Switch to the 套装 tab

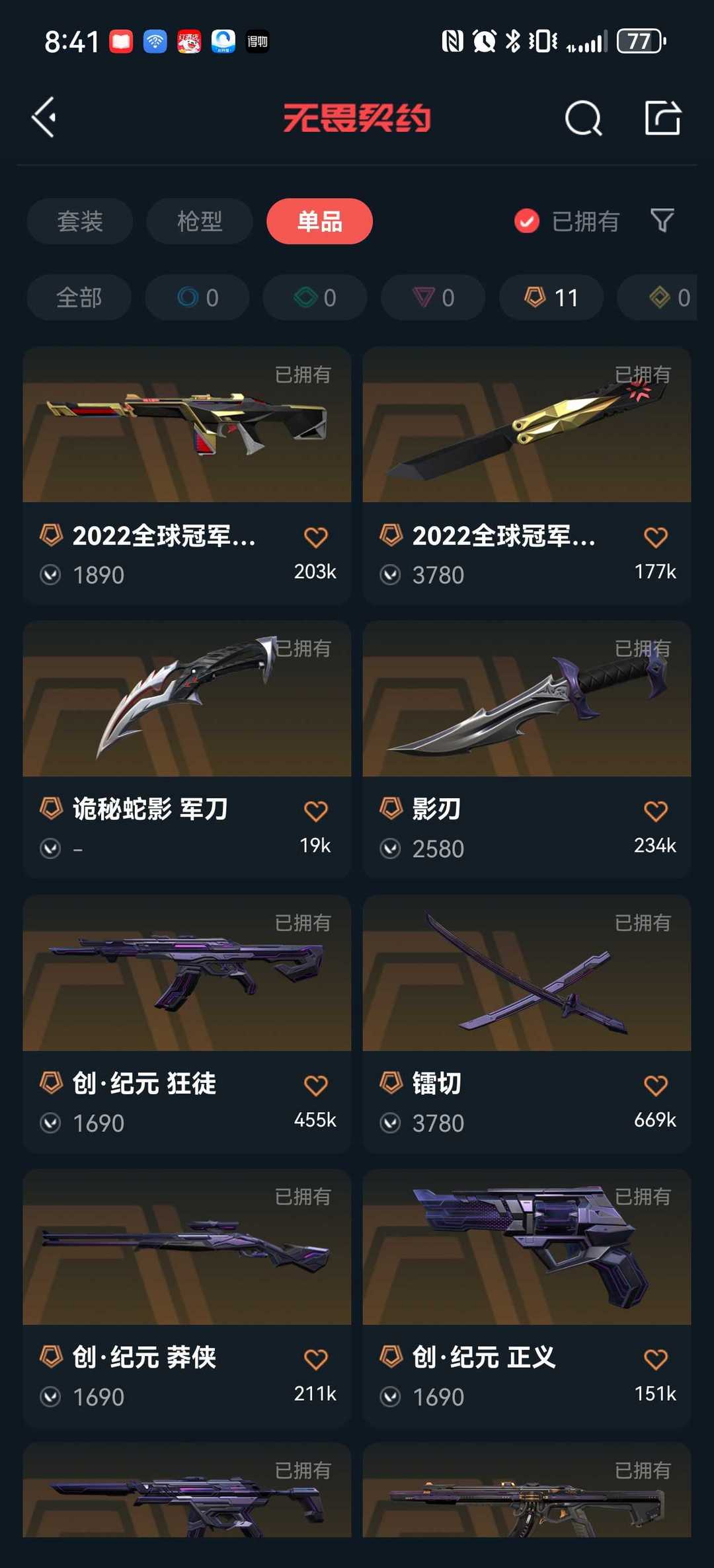[80, 221]
